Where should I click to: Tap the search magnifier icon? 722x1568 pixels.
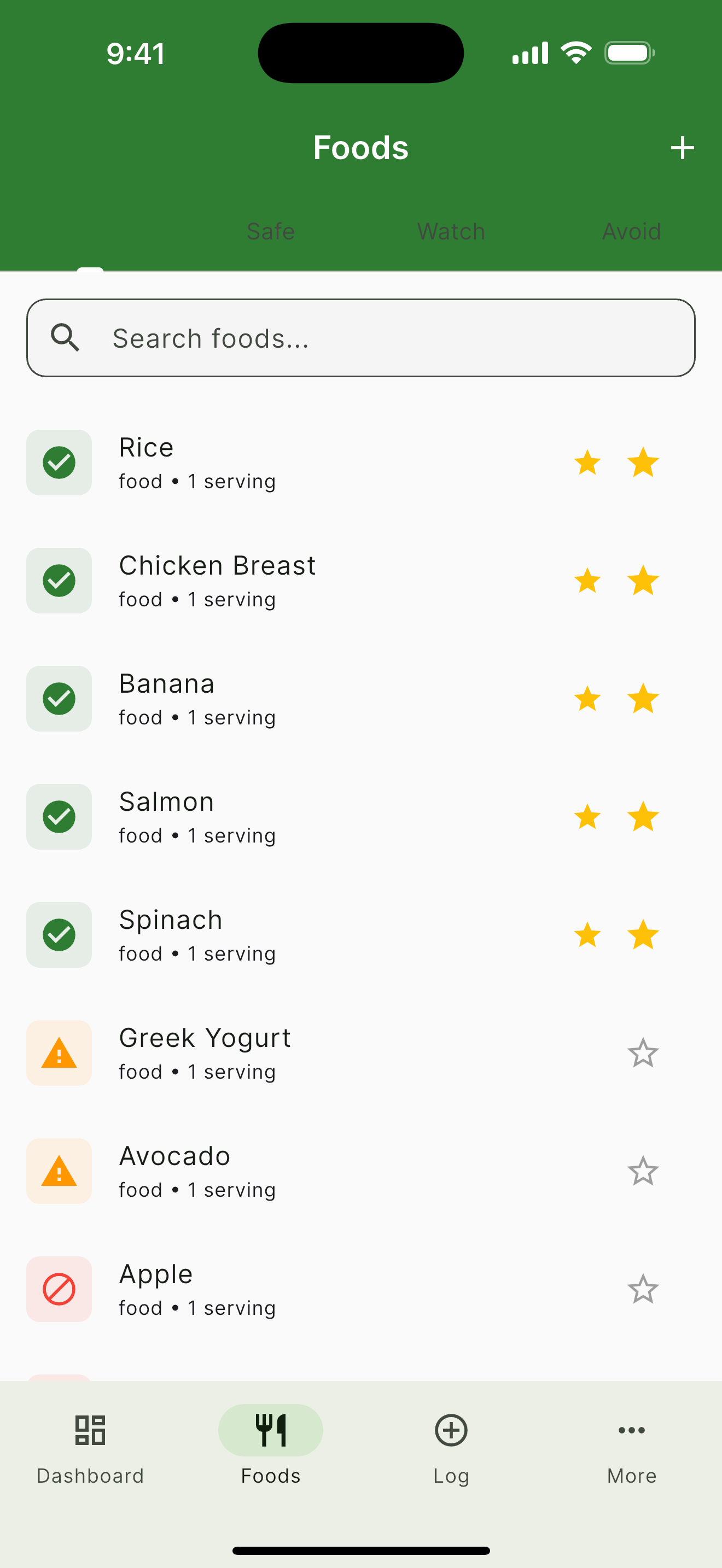[x=66, y=337]
